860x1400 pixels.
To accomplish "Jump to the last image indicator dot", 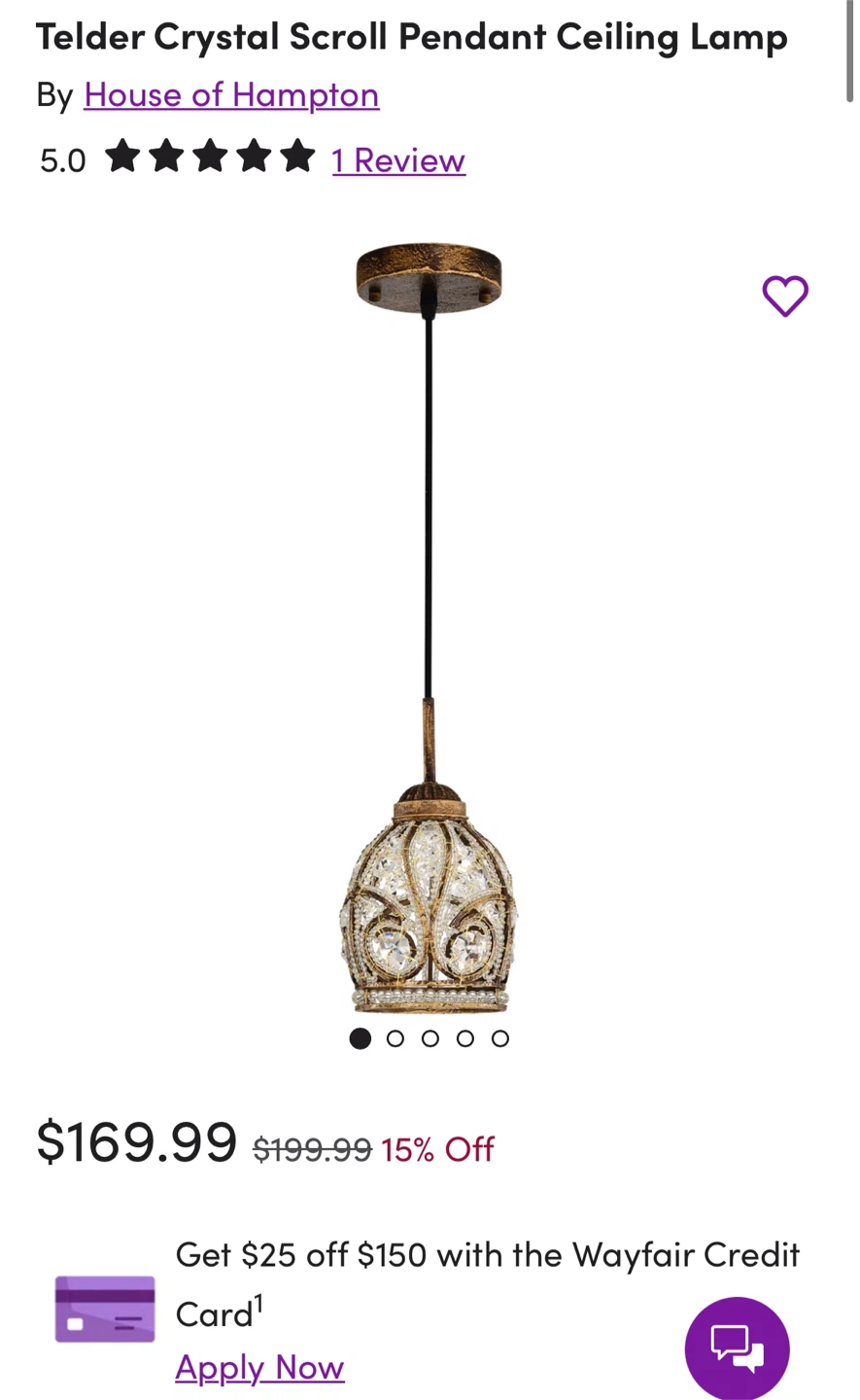I will click(500, 1038).
